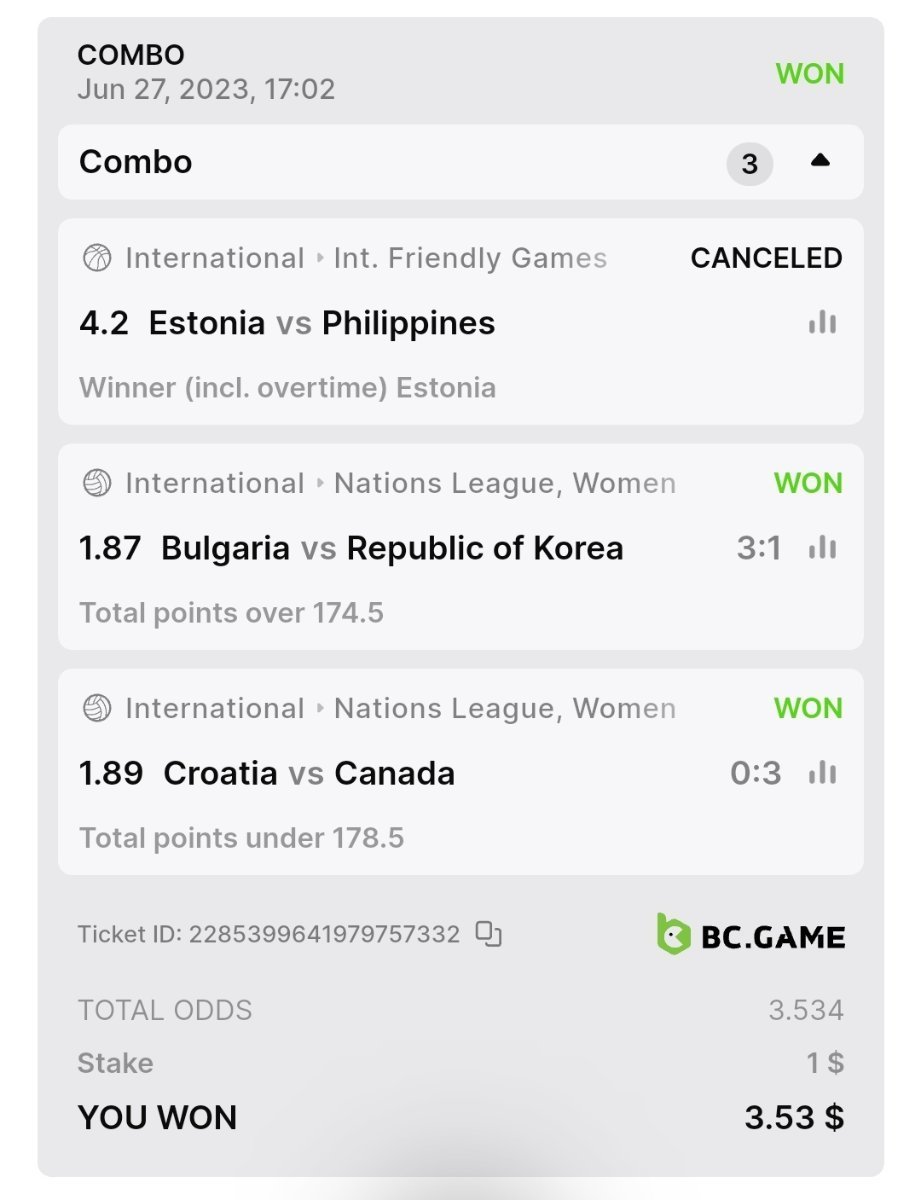Open stats for Croatia vs Canada
The width and height of the screenshot is (921, 1200).
pyautogui.click(x=822, y=773)
